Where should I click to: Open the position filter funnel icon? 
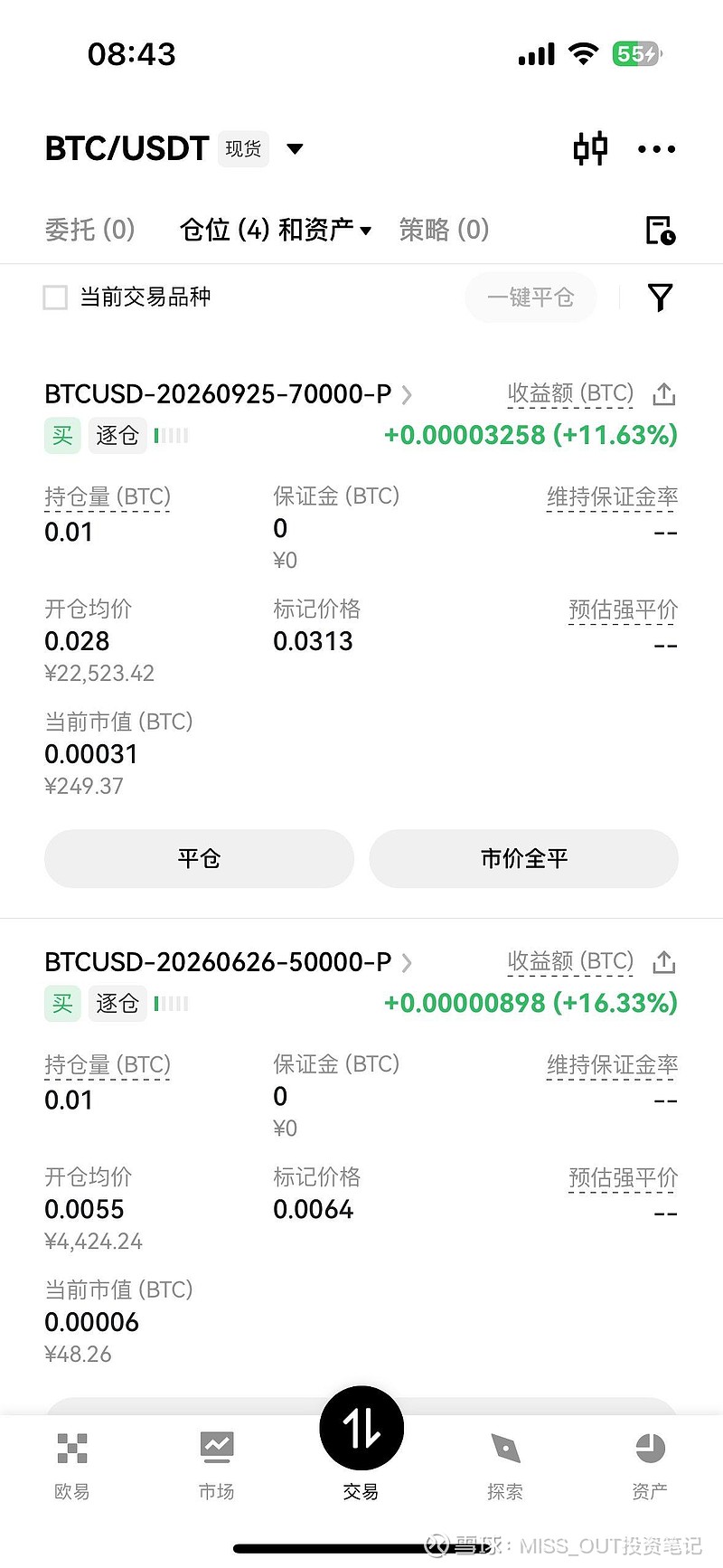pyautogui.click(x=661, y=298)
